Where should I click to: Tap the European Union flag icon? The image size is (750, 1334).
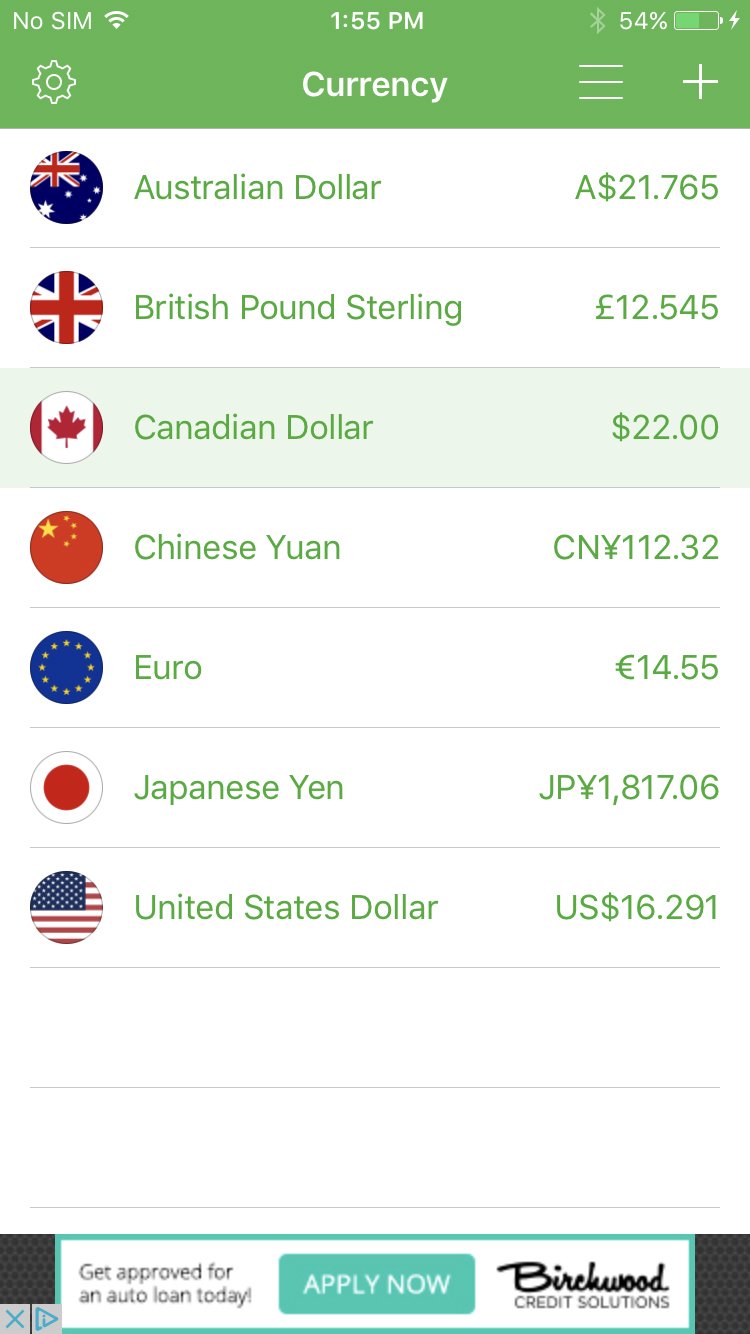click(66, 667)
